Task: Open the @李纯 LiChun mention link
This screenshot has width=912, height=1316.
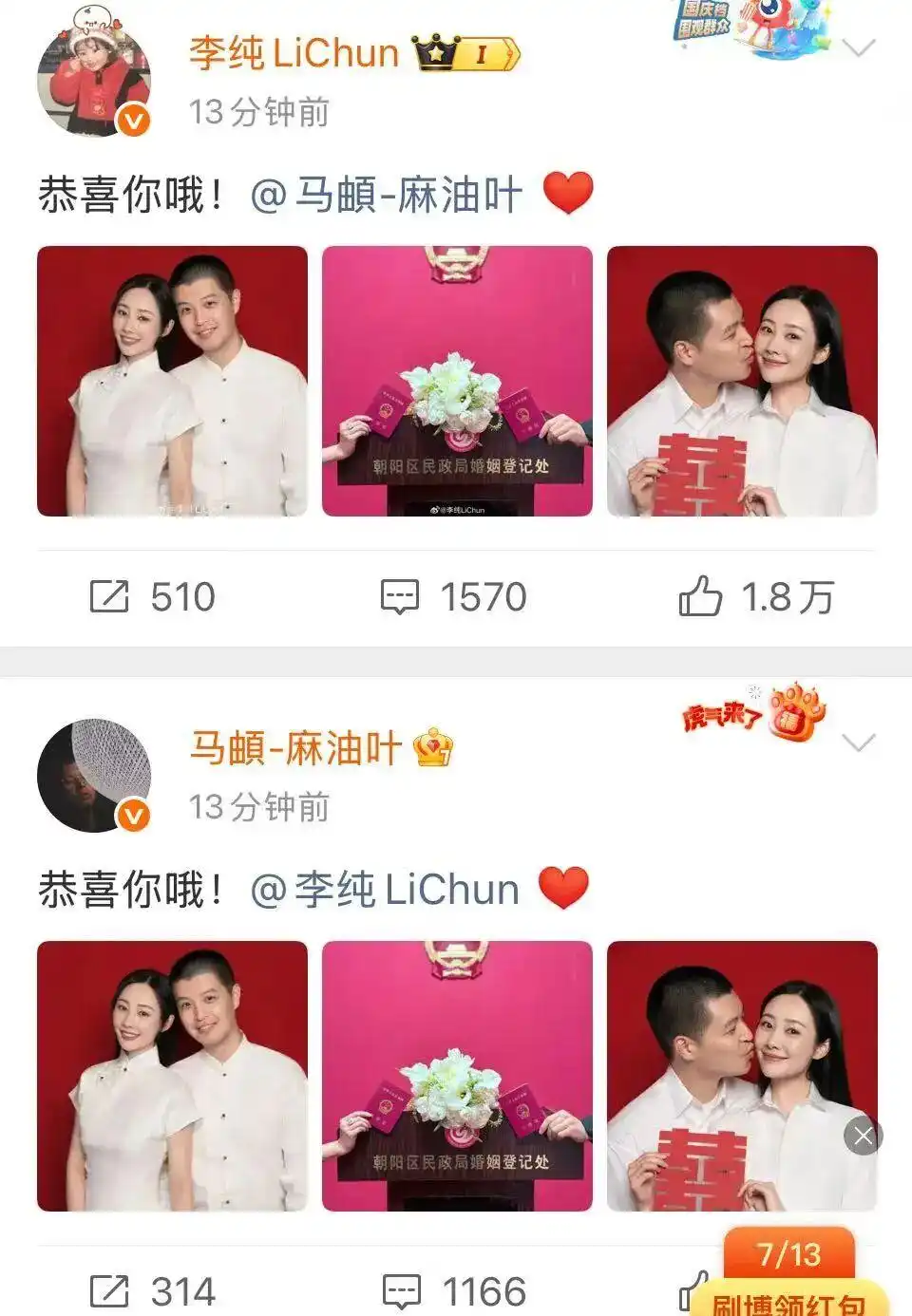Action: click(x=385, y=889)
